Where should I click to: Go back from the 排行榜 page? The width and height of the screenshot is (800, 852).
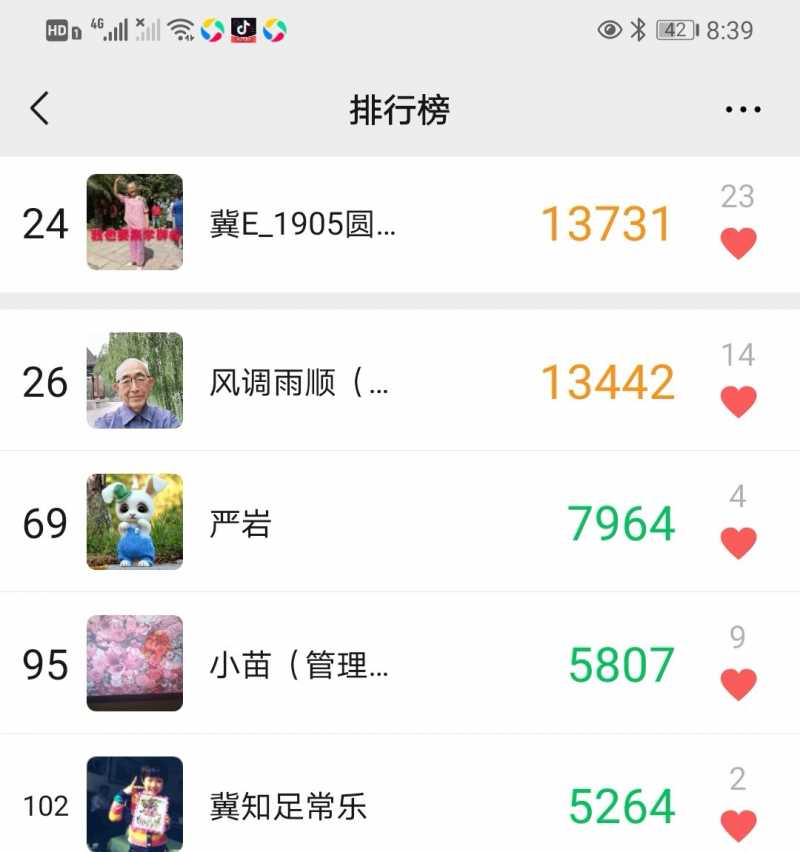click(39, 109)
